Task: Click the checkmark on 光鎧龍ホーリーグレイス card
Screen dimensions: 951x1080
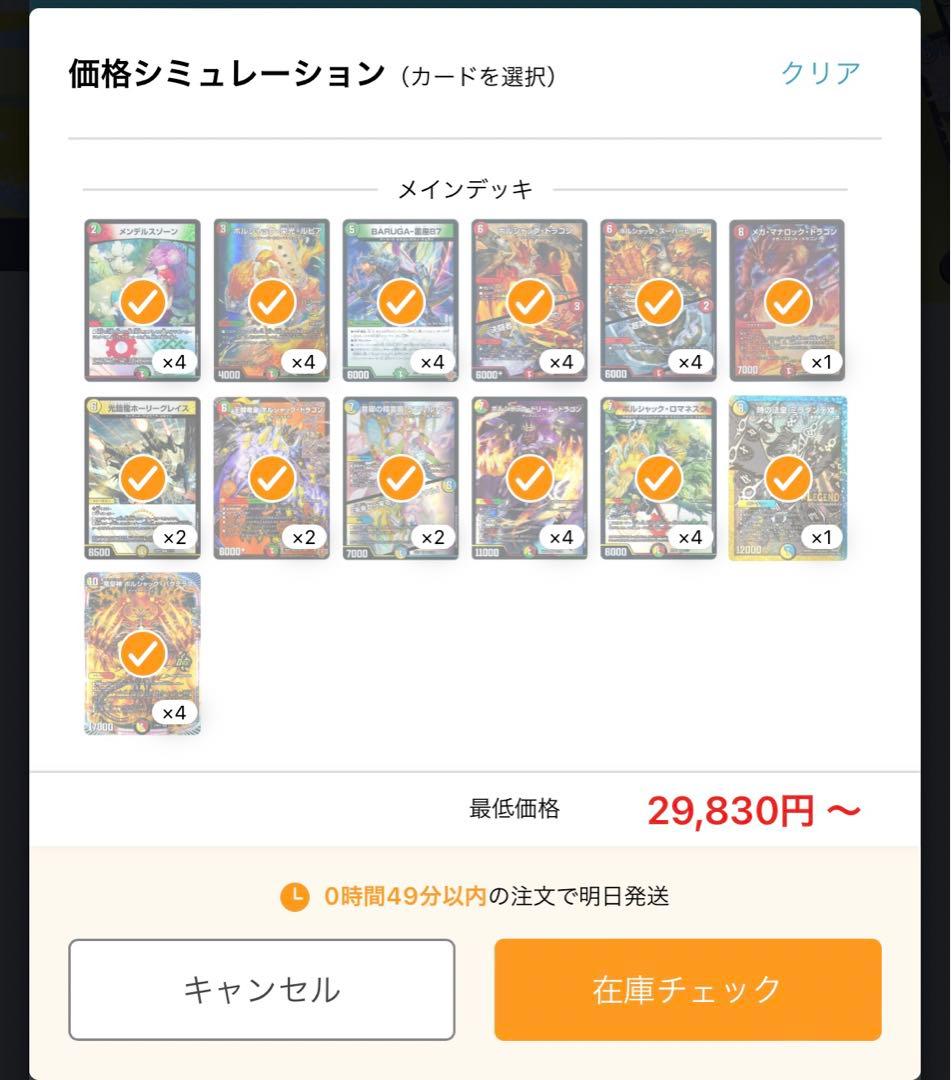Action: tap(141, 476)
